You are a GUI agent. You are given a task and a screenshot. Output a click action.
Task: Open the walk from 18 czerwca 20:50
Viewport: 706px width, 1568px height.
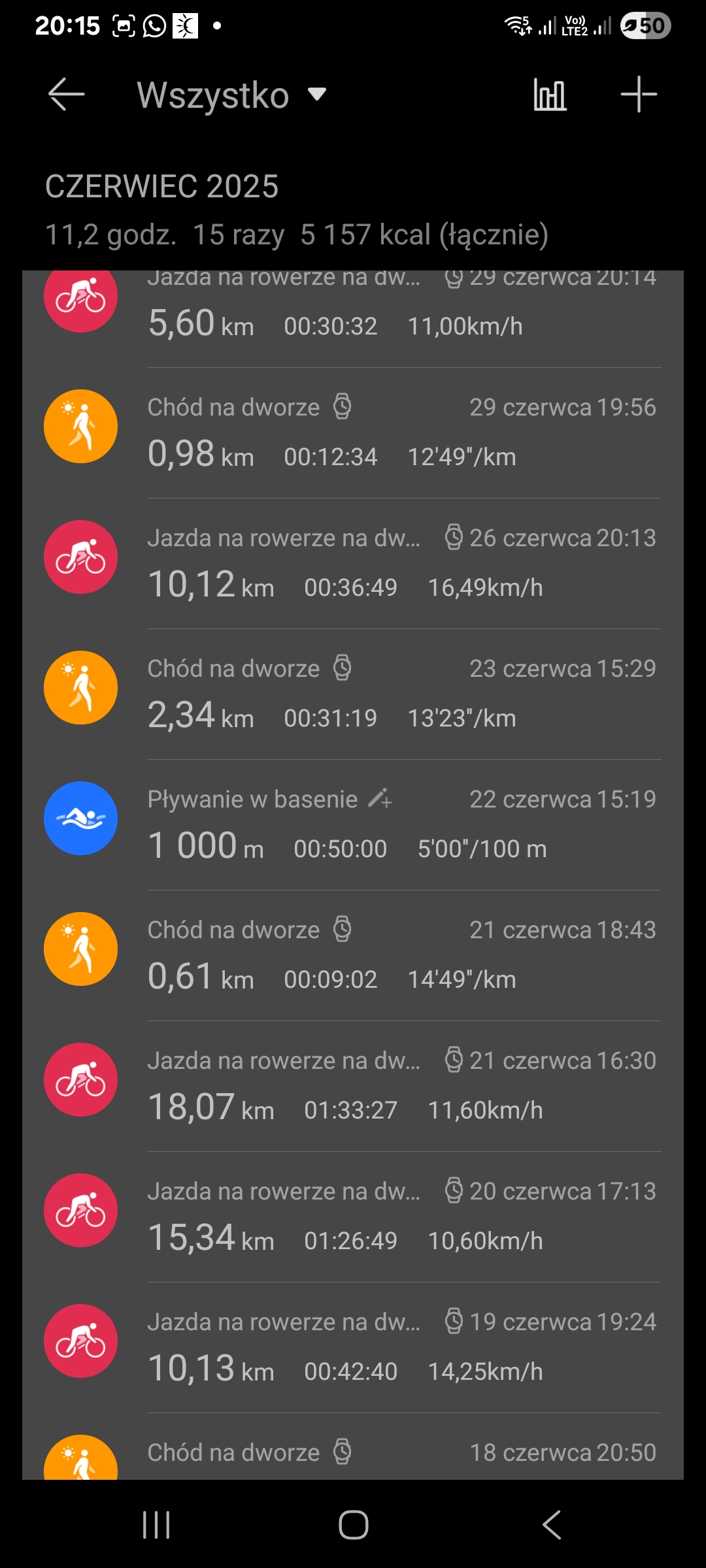coord(353,1446)
